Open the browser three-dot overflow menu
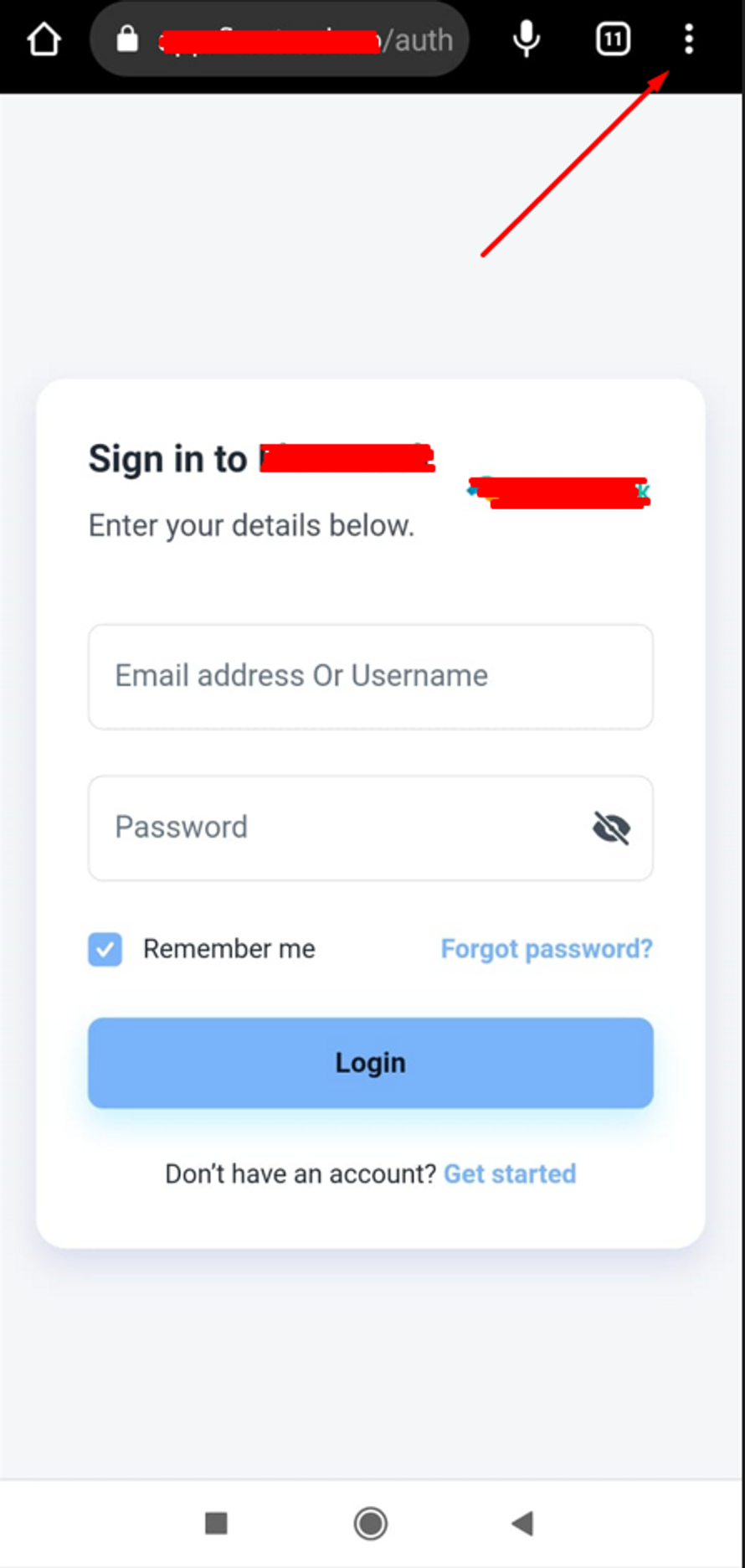The width and height of the screenshot is (745, 1568). (x=688, y=39)
